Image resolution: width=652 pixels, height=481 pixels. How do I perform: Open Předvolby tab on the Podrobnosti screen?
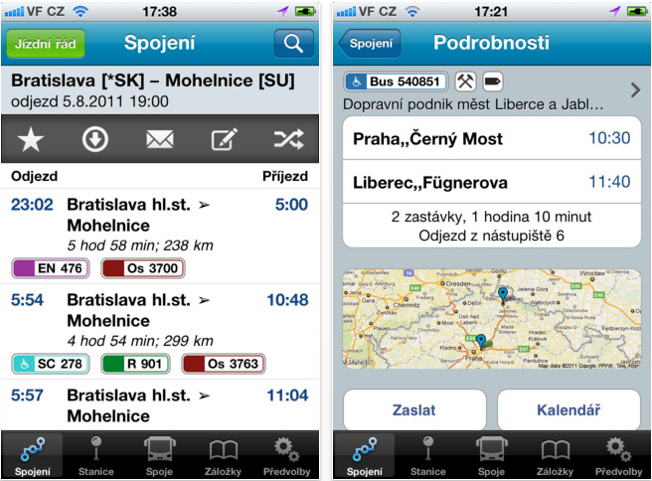tap(620, 457)
